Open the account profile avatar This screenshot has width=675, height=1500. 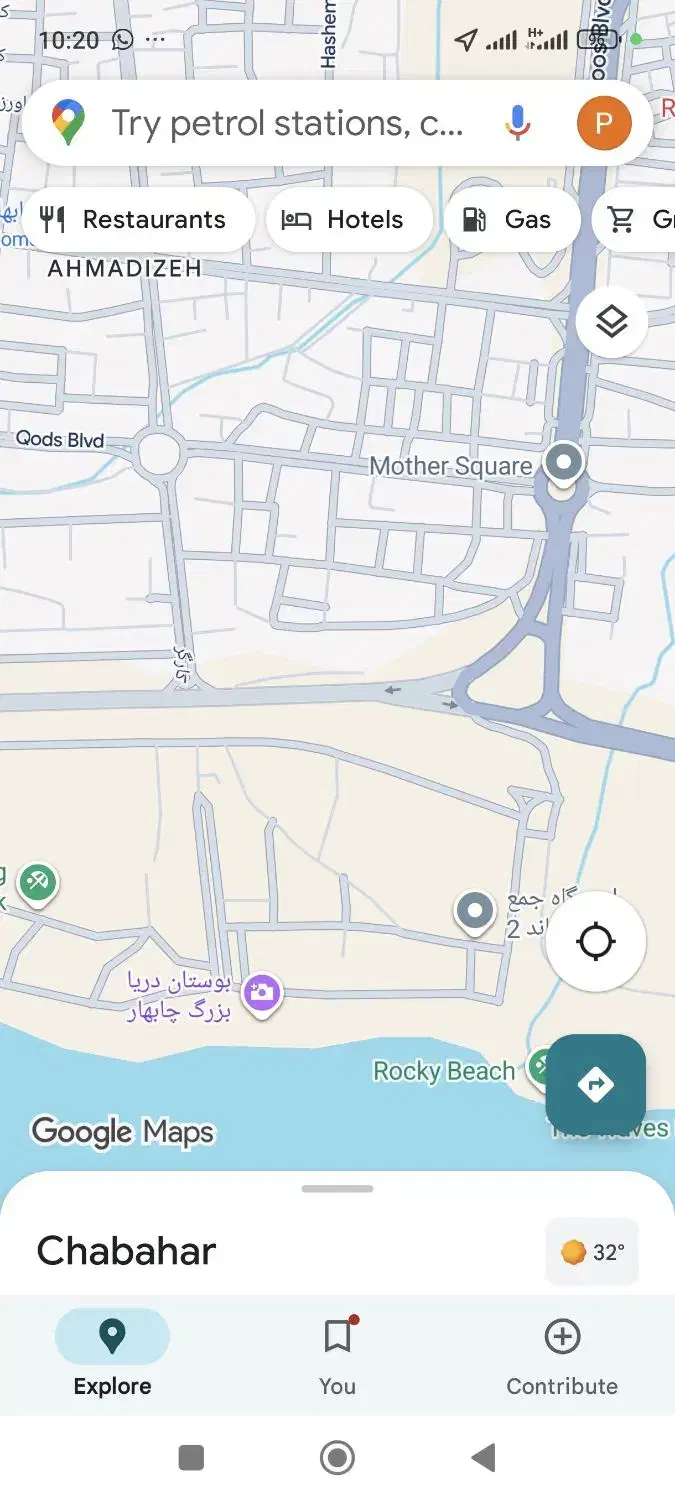coord(604,124)
